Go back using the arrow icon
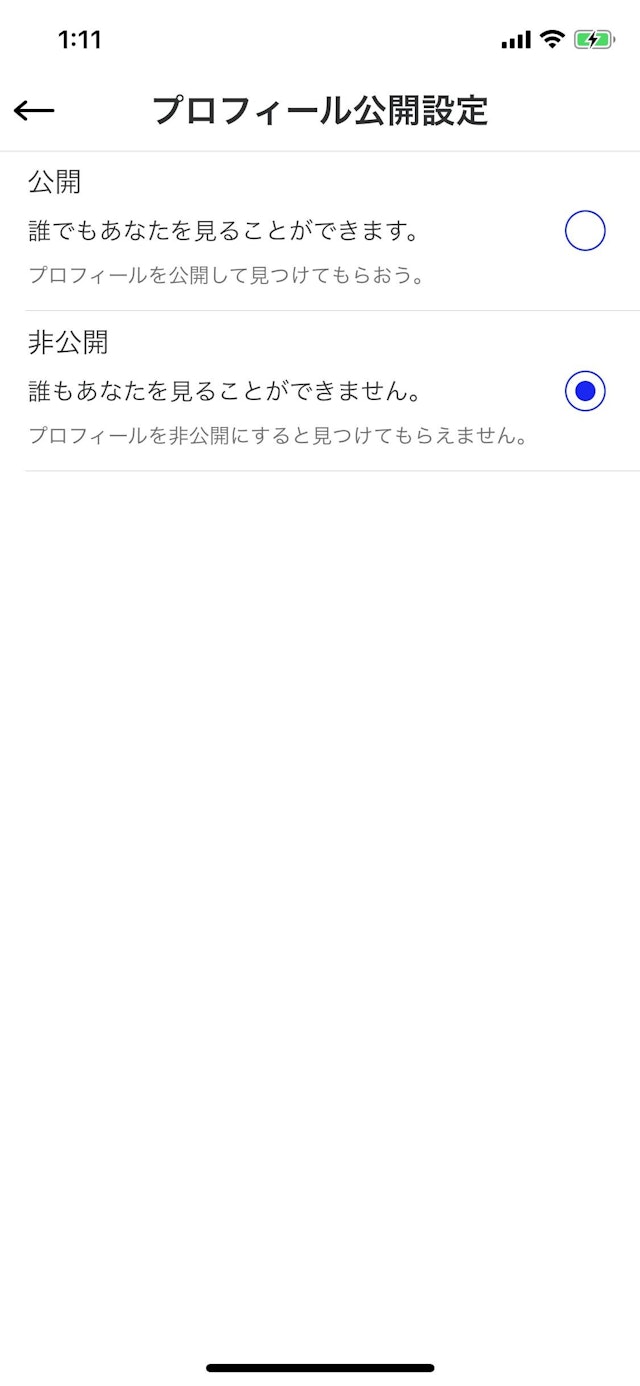640x1386 pixels. [x=34, y=111]
